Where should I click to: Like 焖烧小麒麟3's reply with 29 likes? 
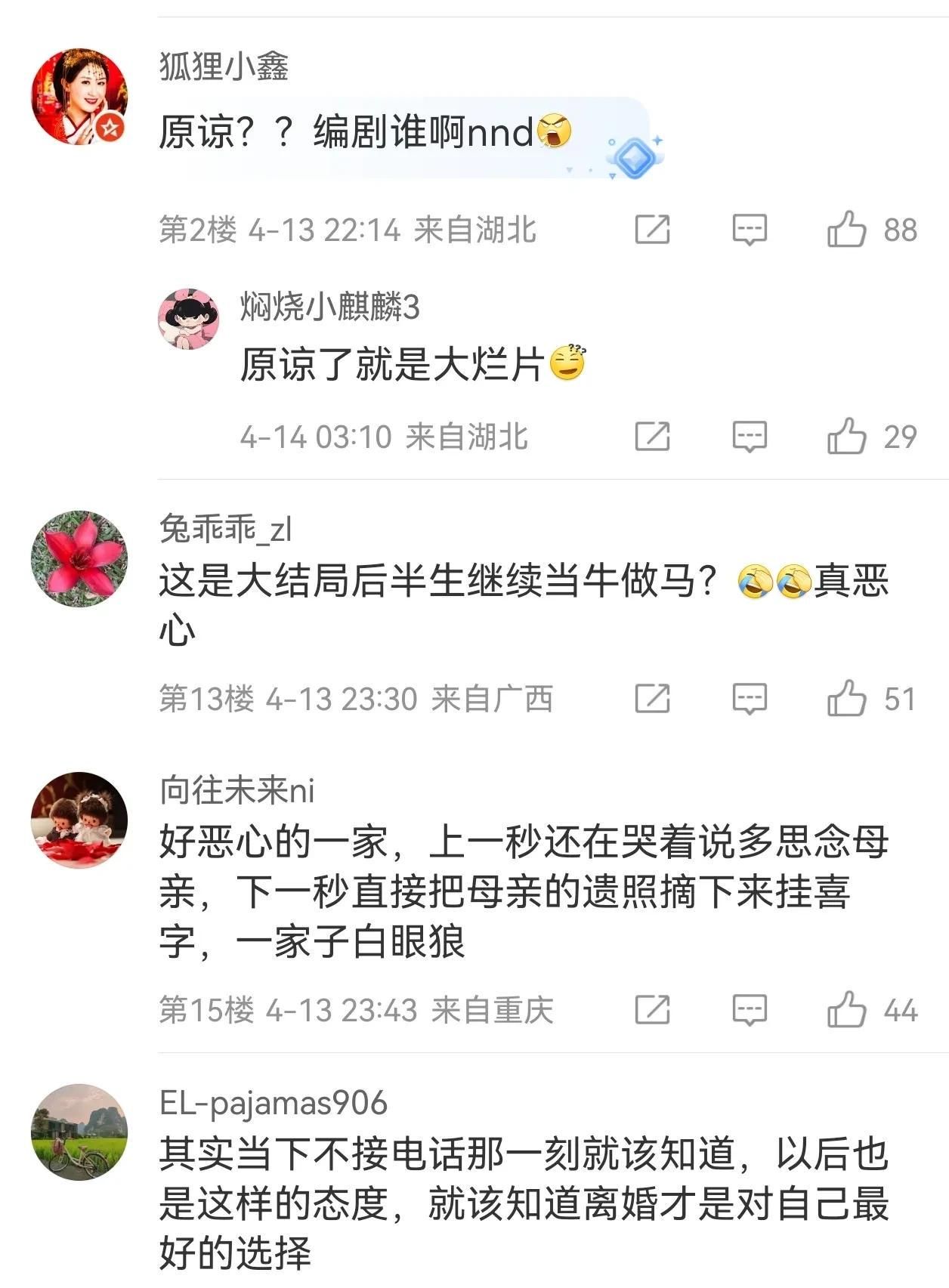point(846,436)
